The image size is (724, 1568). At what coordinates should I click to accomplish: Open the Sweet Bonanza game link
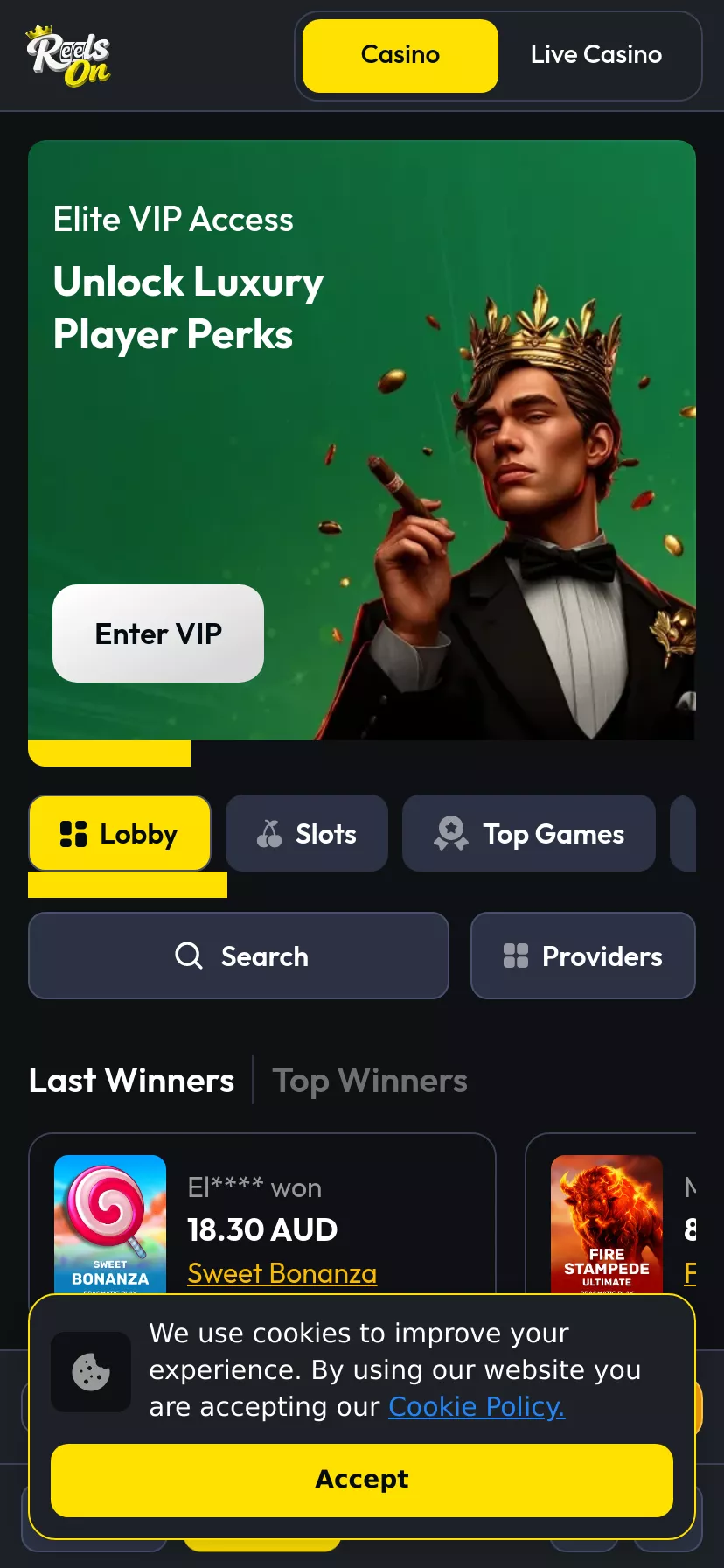[282, 1273]
